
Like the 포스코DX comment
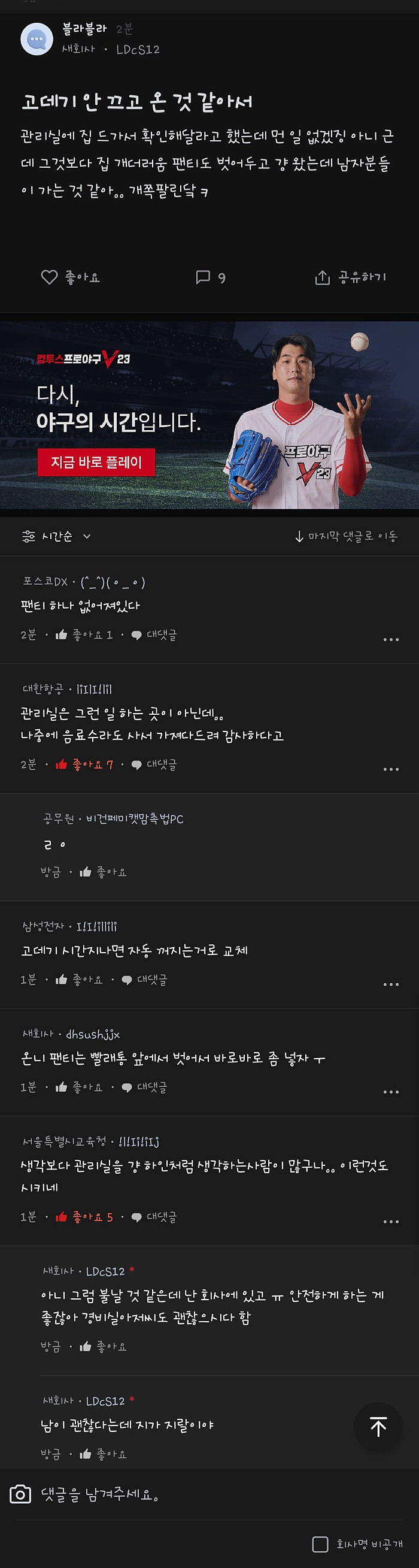pyautogui.click(x=84, y=635)
